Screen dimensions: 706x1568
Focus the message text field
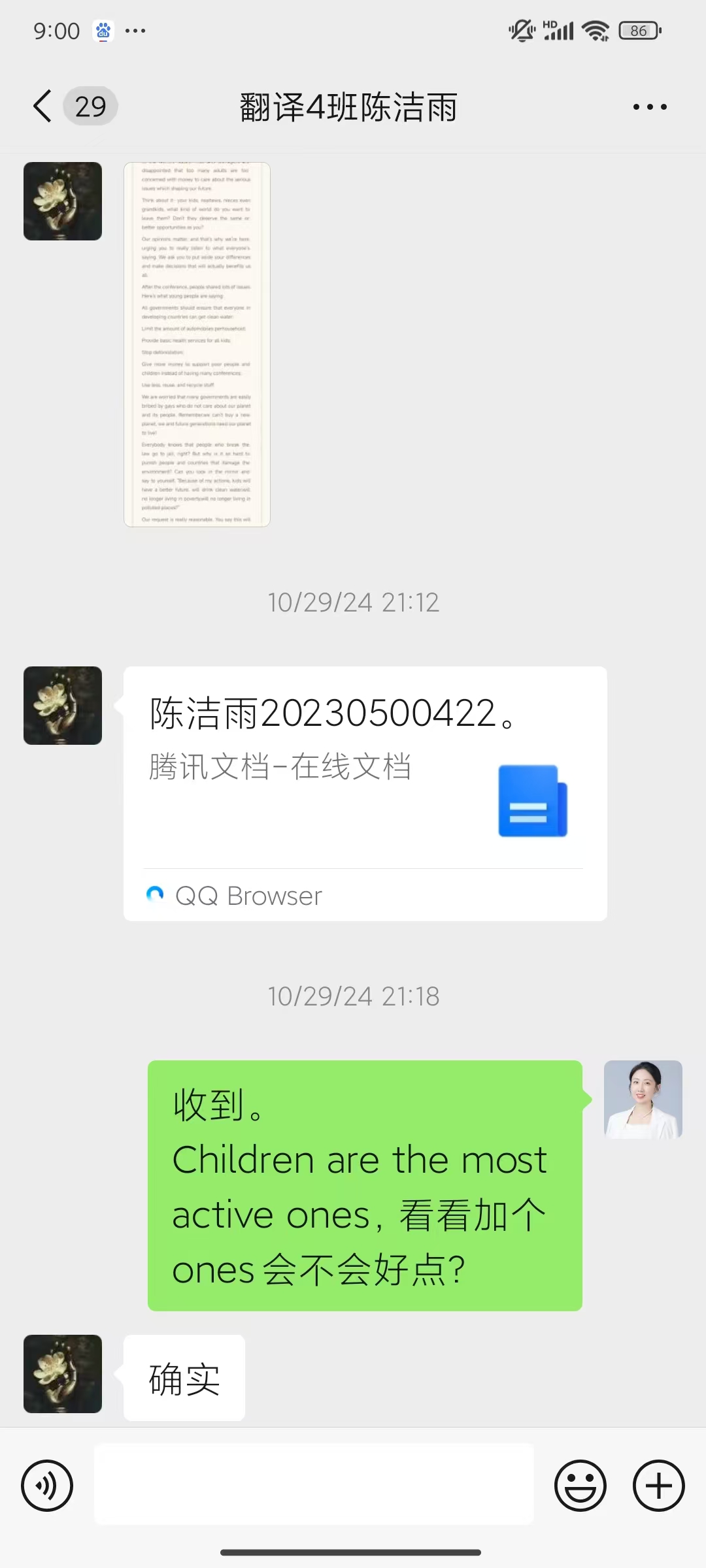coord(314,1484)
